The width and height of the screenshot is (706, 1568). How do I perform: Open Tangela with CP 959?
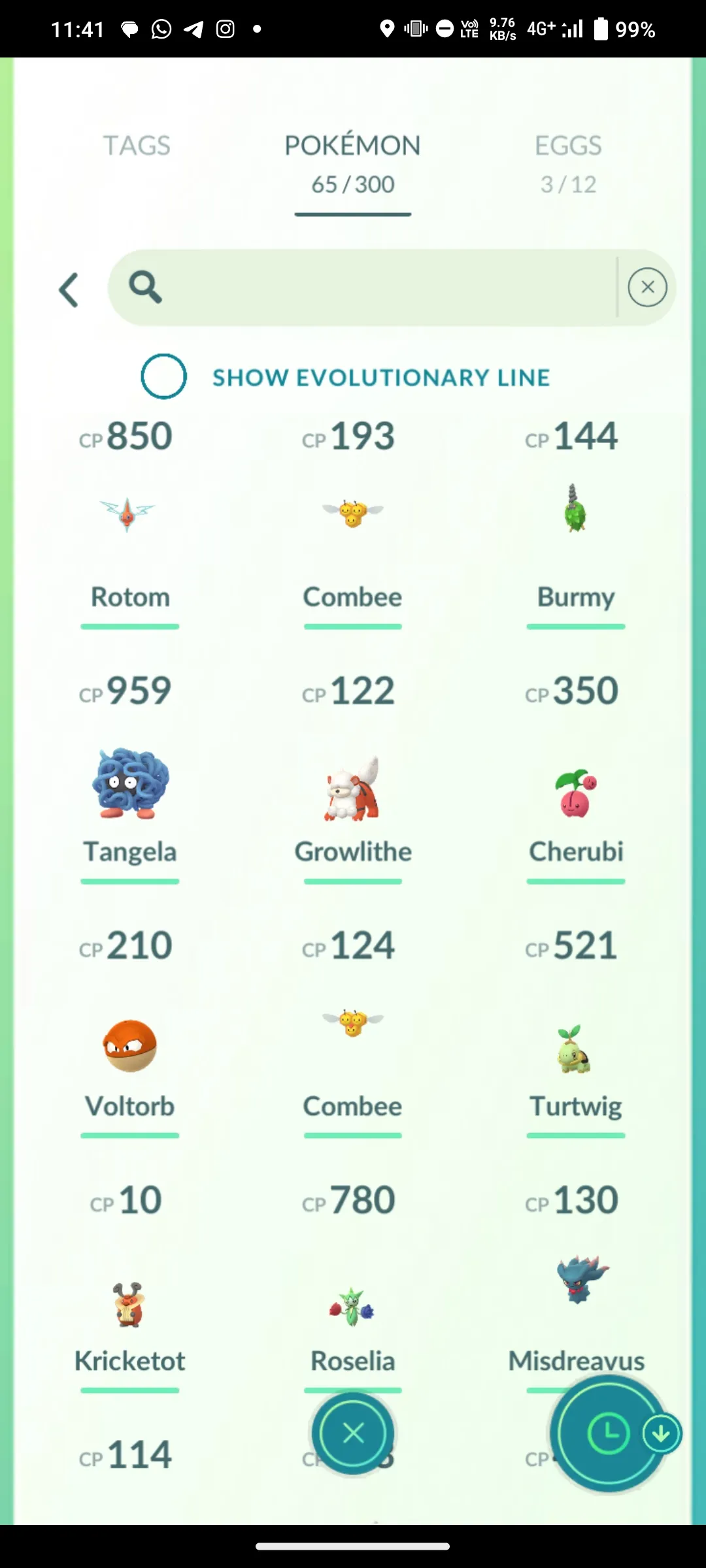129,784
